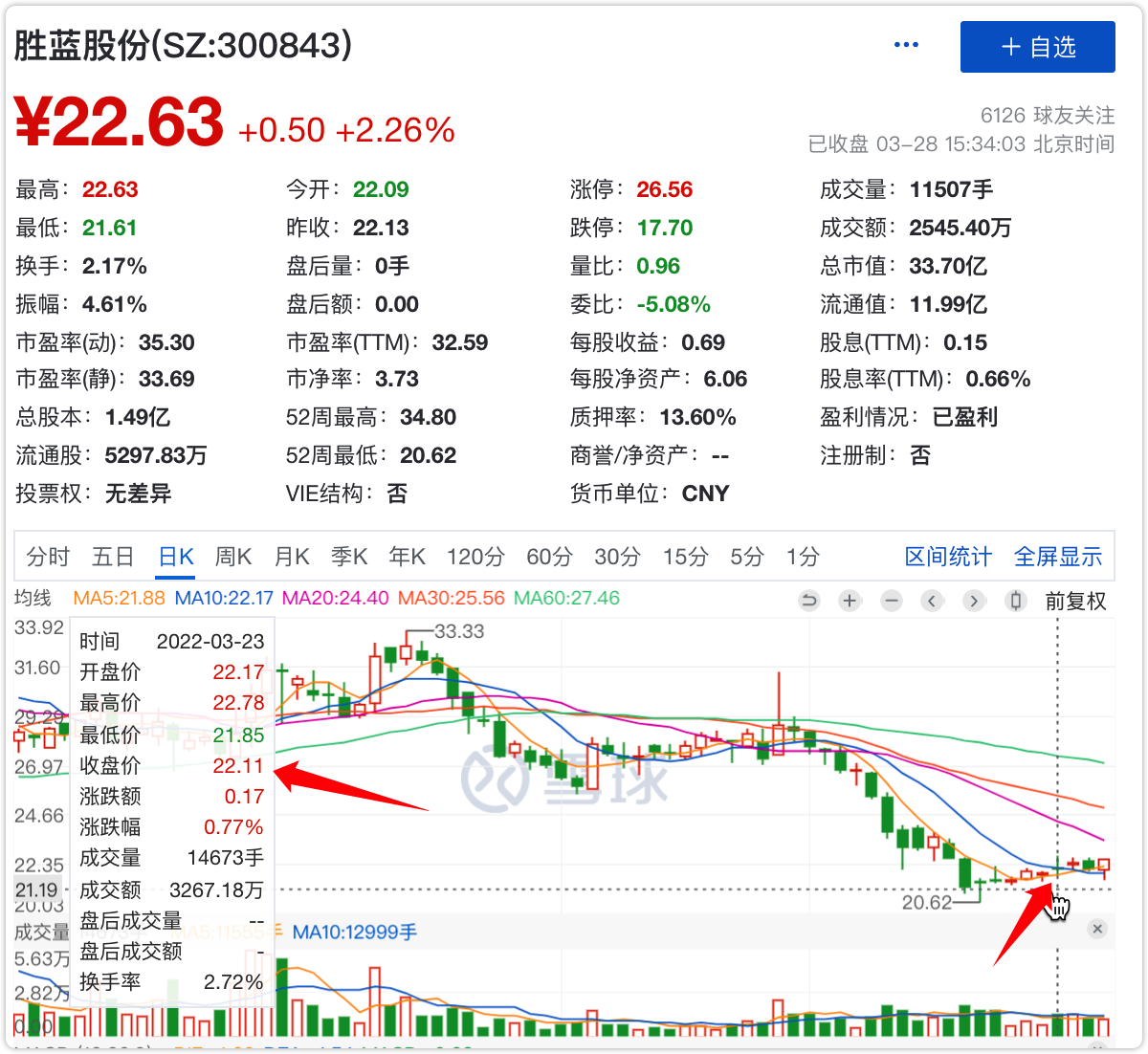This screenshot has width=1148, height=1054.
Task: Add stock to watchlist with 自选 button
Action: click(x=1038, y=47)
